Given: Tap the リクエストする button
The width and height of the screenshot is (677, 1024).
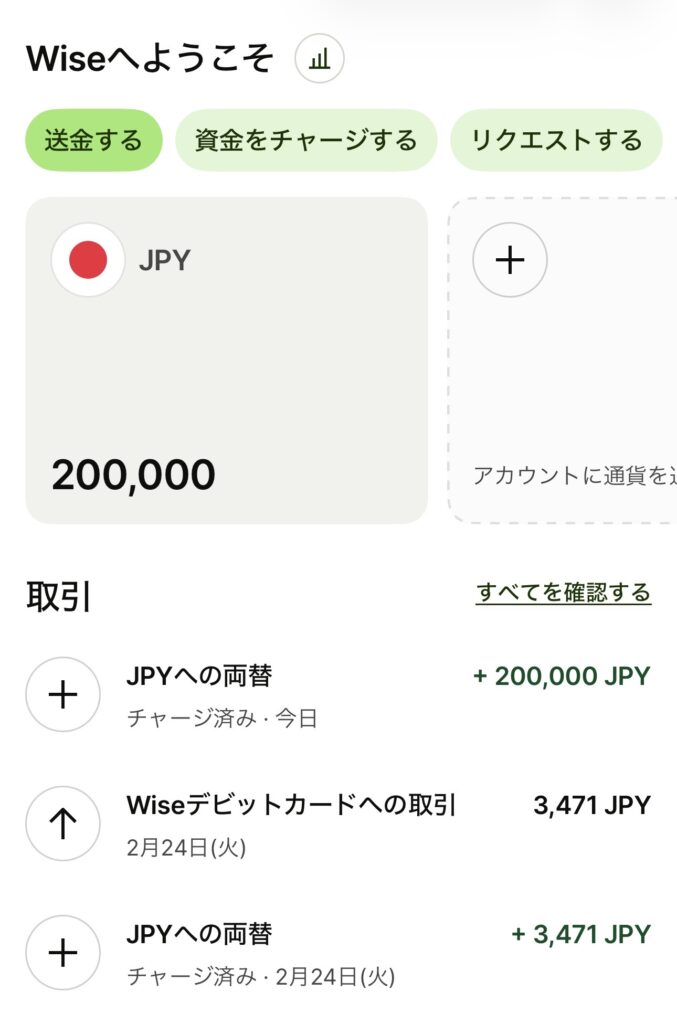Looking at the screenshot, I should pyautogui.click(x=556, y=140).
